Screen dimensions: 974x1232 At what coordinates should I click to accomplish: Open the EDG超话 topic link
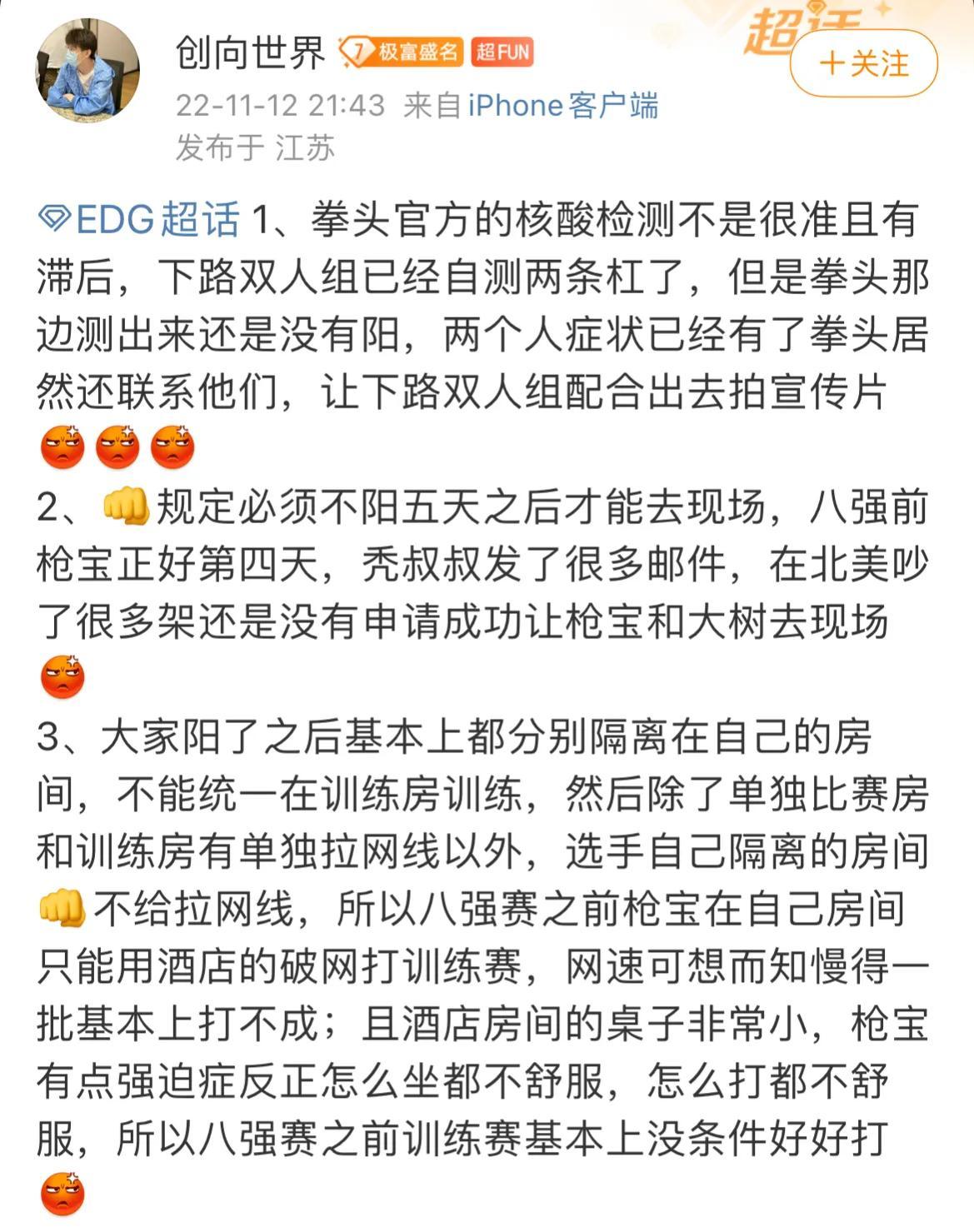point(140,220)
